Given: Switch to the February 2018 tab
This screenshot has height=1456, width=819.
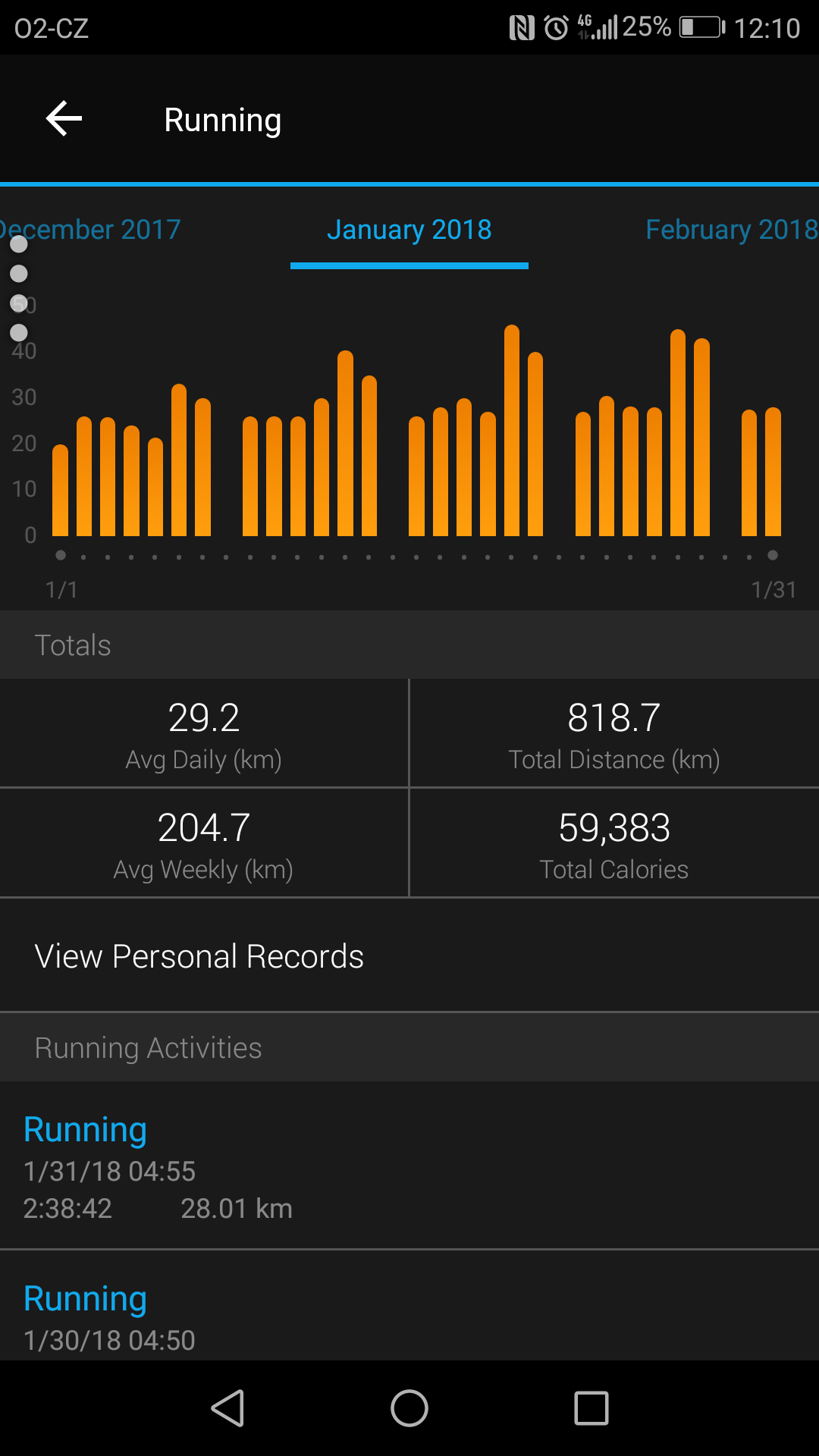Looking at the screenshot, I should tap(732, 229).
